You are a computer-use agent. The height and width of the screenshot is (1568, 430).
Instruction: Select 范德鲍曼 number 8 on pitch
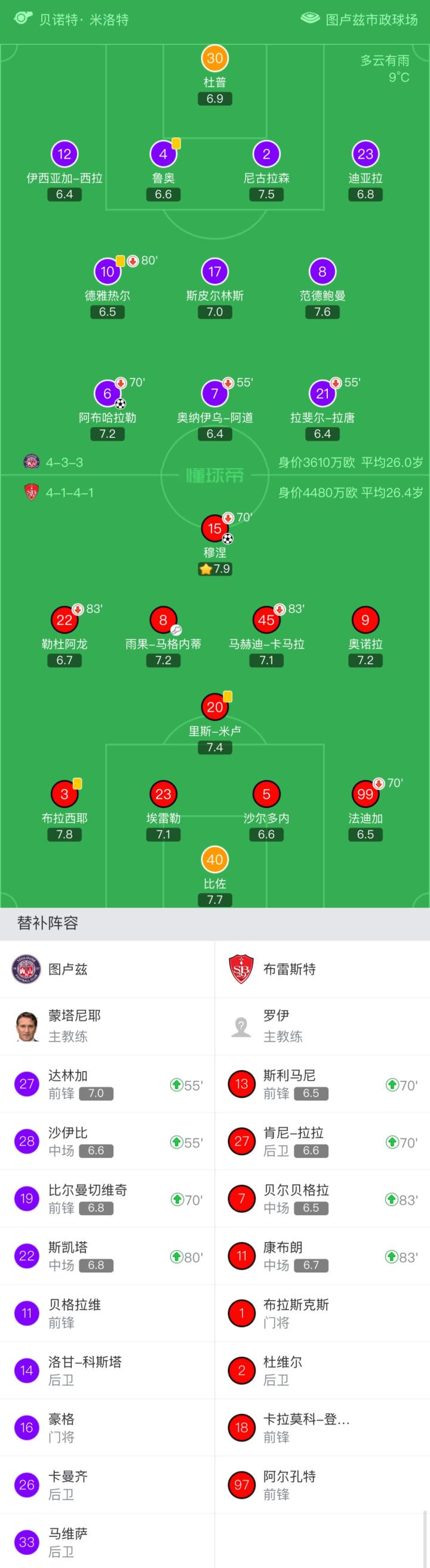click(322, 272)
